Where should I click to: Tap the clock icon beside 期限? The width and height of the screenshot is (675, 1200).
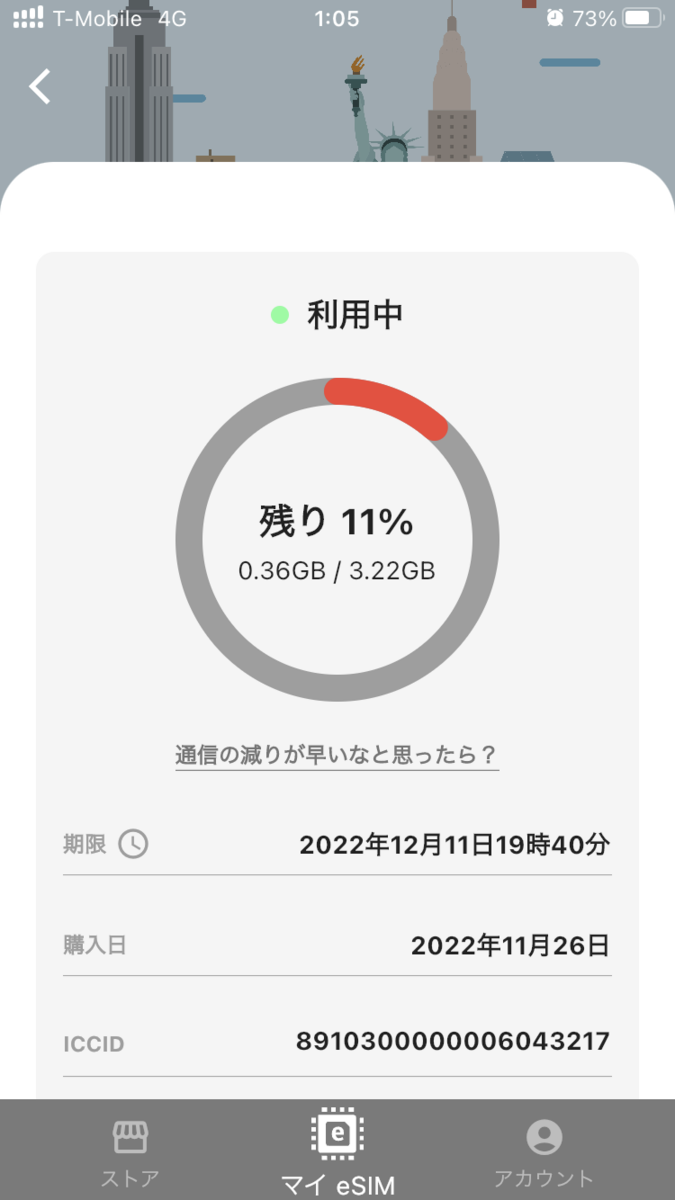(x=133, y=844)
